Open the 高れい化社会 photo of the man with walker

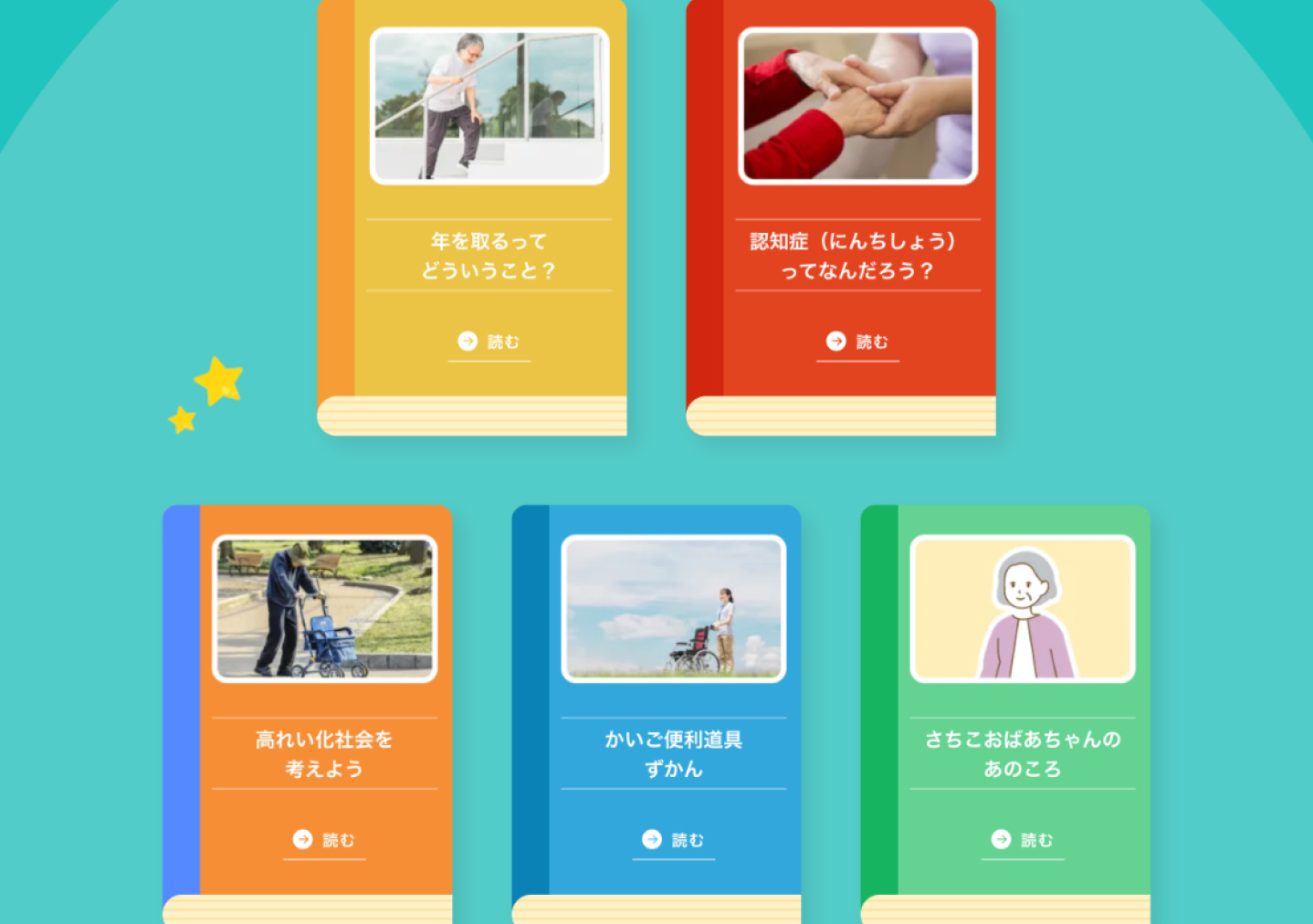coord(324,608)
